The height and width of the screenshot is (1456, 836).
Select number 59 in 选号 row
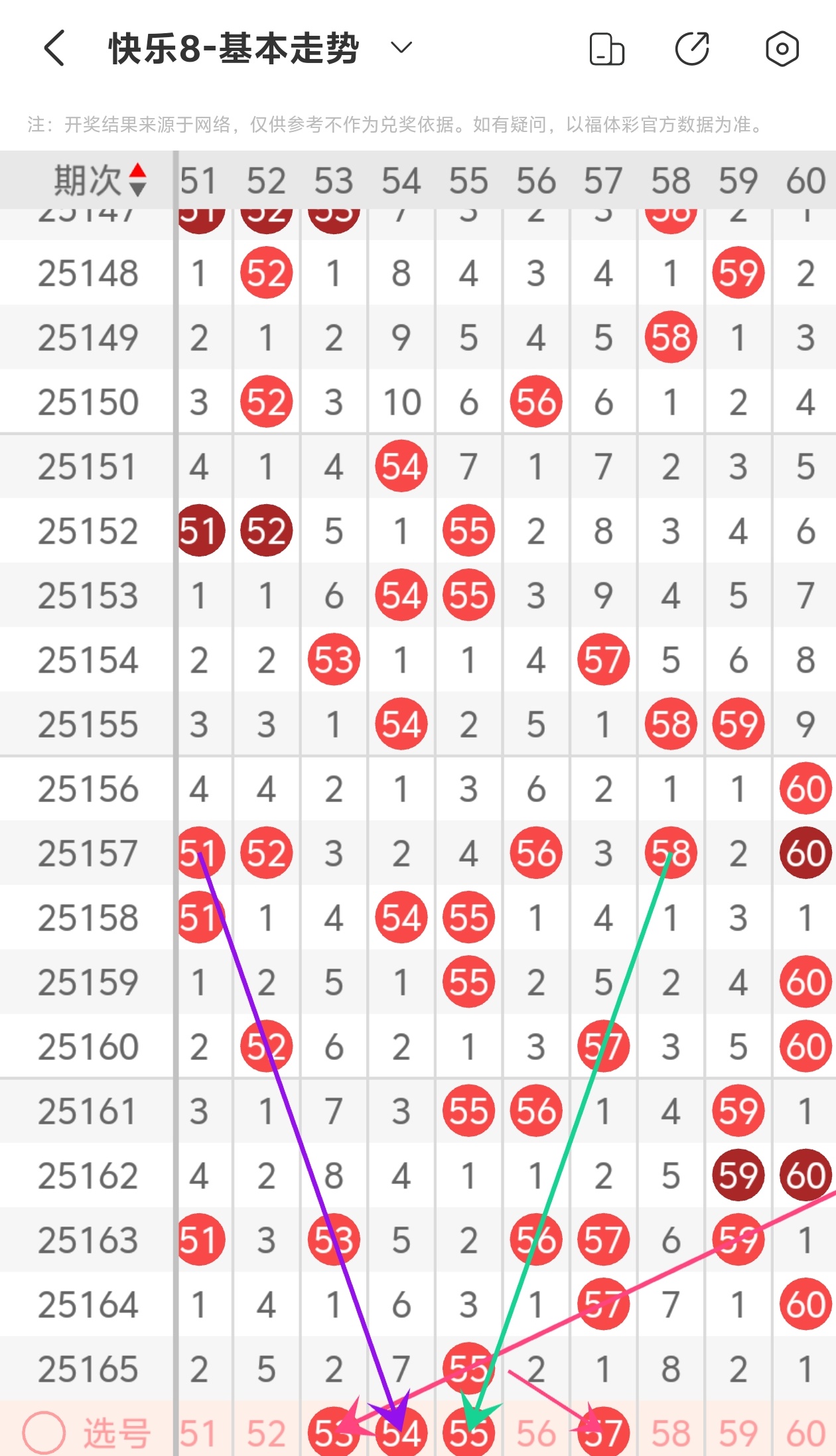point(738,1433)
